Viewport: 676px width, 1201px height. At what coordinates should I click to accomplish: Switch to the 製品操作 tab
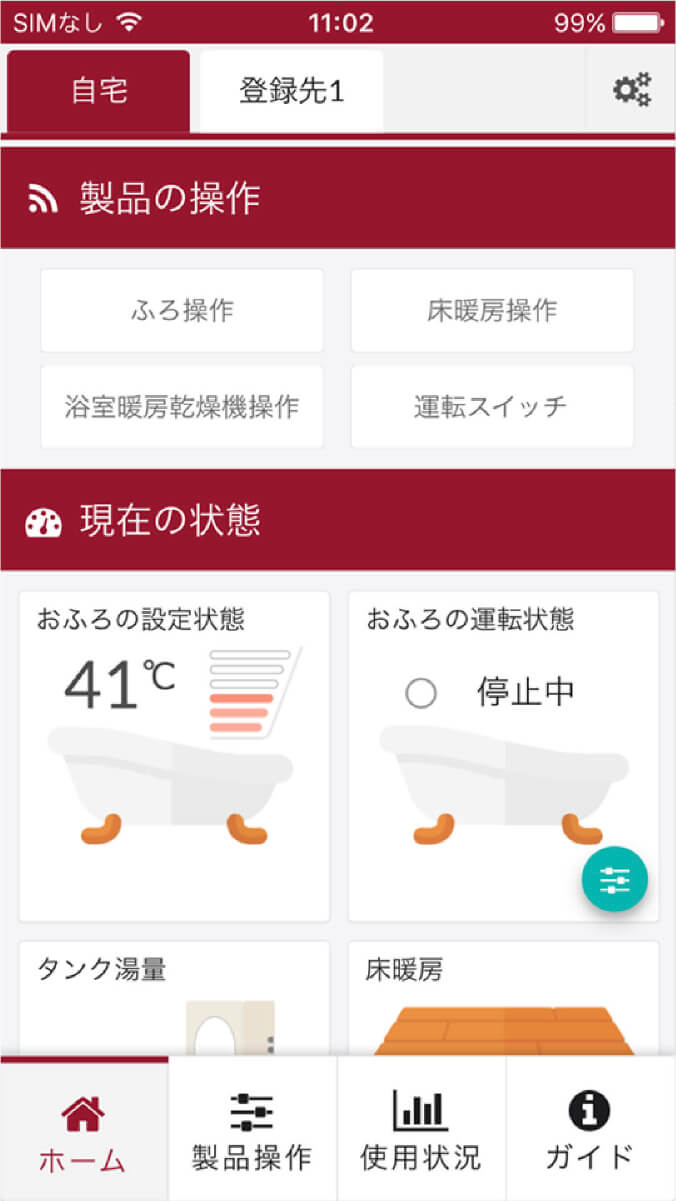253,1130
